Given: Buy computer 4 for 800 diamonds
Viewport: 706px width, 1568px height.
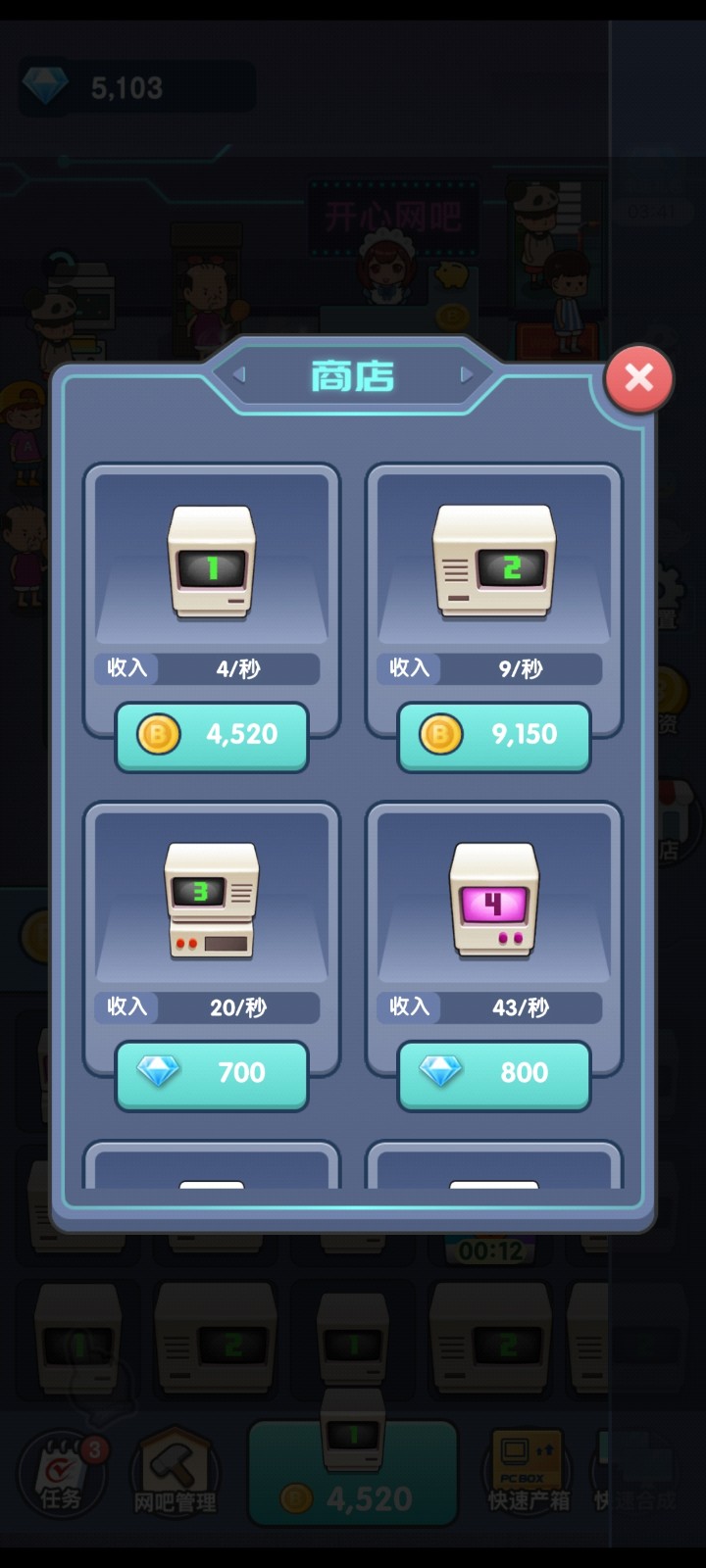Looking at the screenshot, I should [x=493, y=1073].
